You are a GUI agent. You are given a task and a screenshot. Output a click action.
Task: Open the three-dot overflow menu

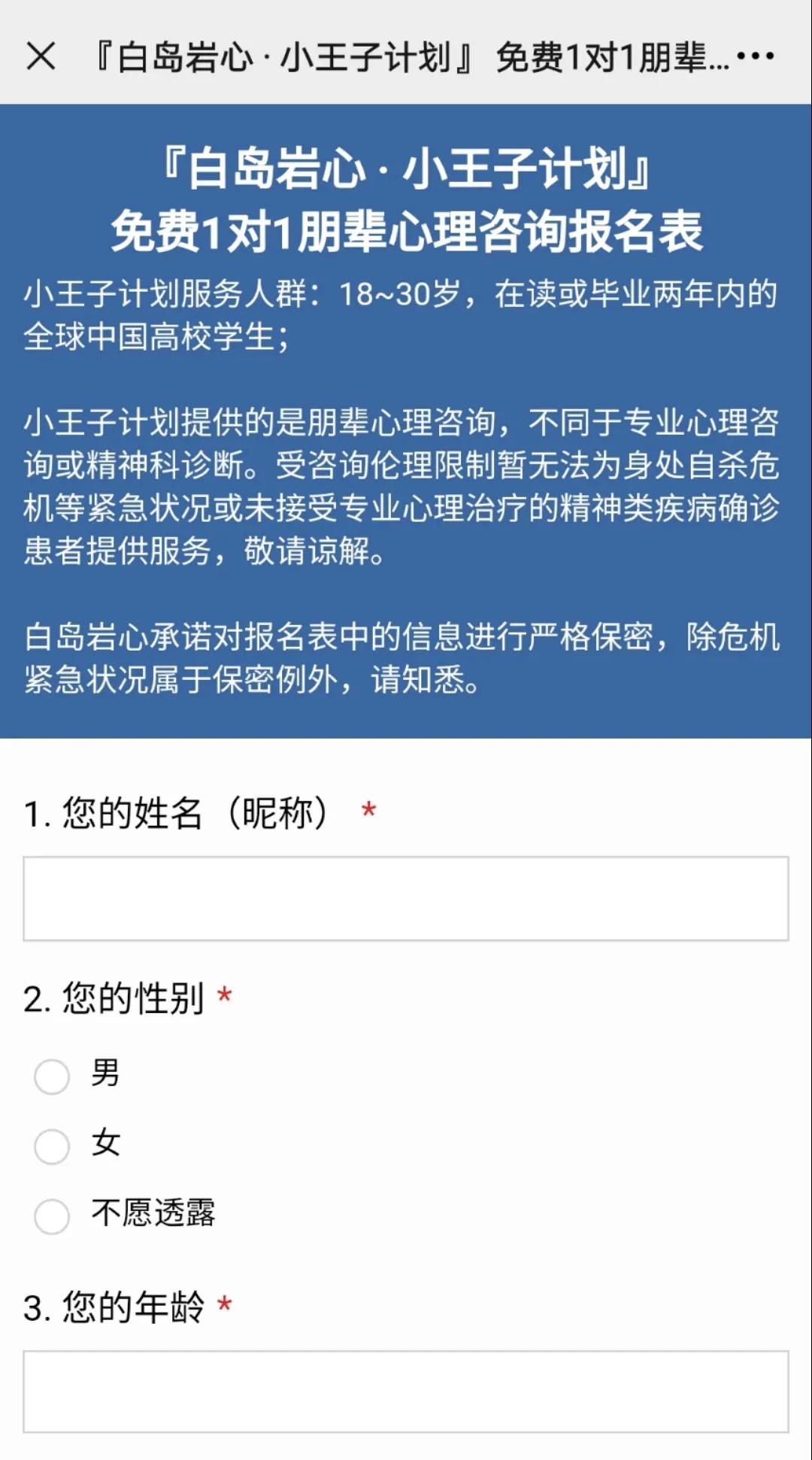click(756, 56)
